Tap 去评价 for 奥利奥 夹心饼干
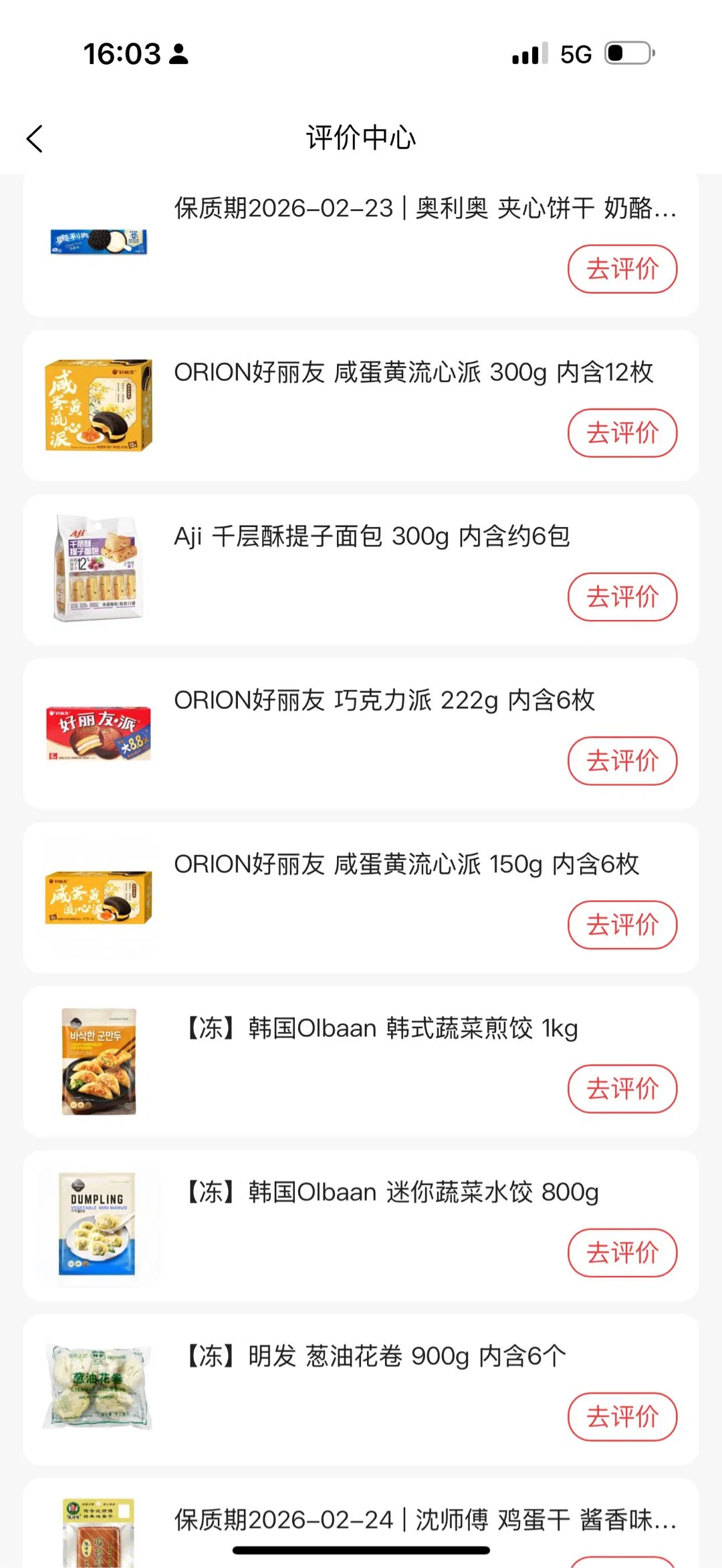Image resolution: width=722 pixels, height=1568 pixels. 622,269
